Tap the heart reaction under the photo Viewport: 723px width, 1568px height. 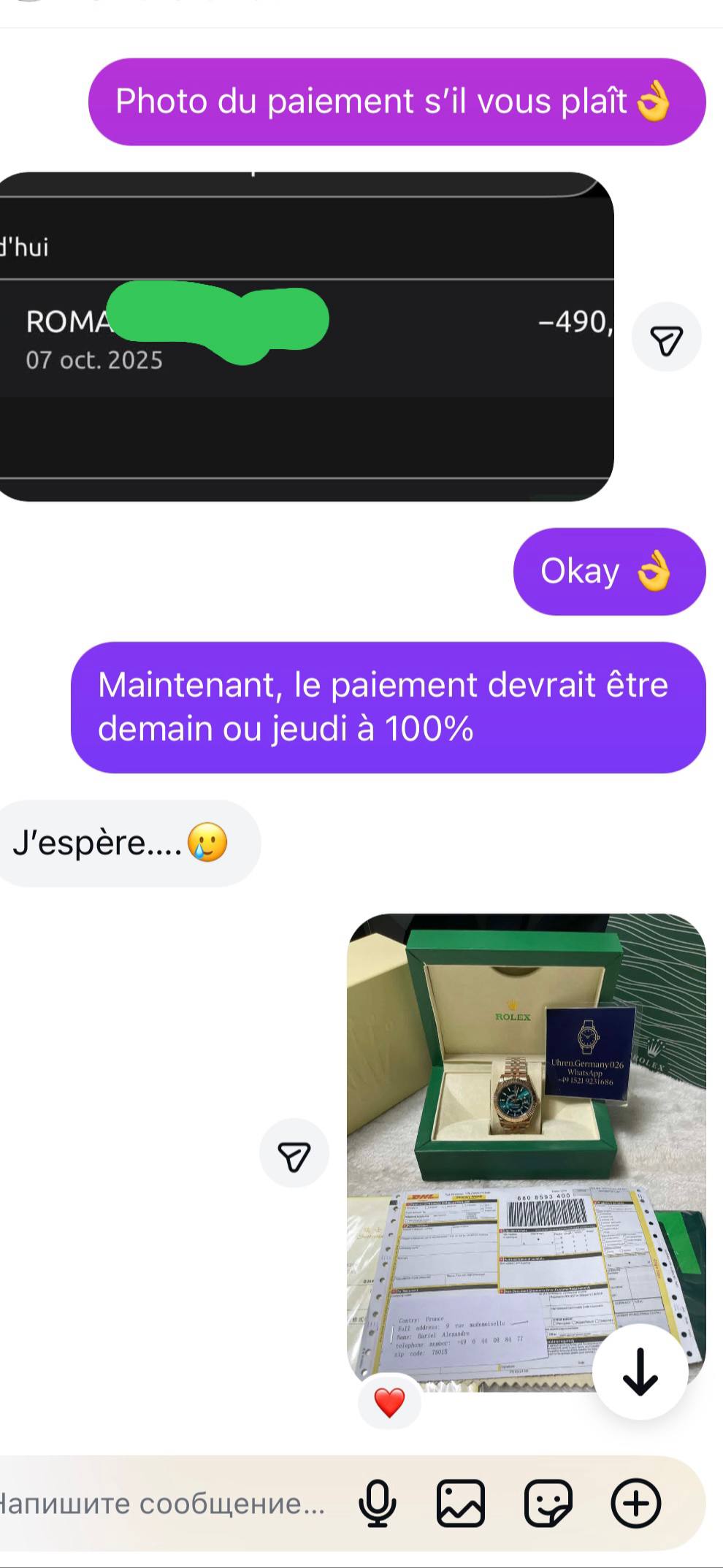point(389,1402)
